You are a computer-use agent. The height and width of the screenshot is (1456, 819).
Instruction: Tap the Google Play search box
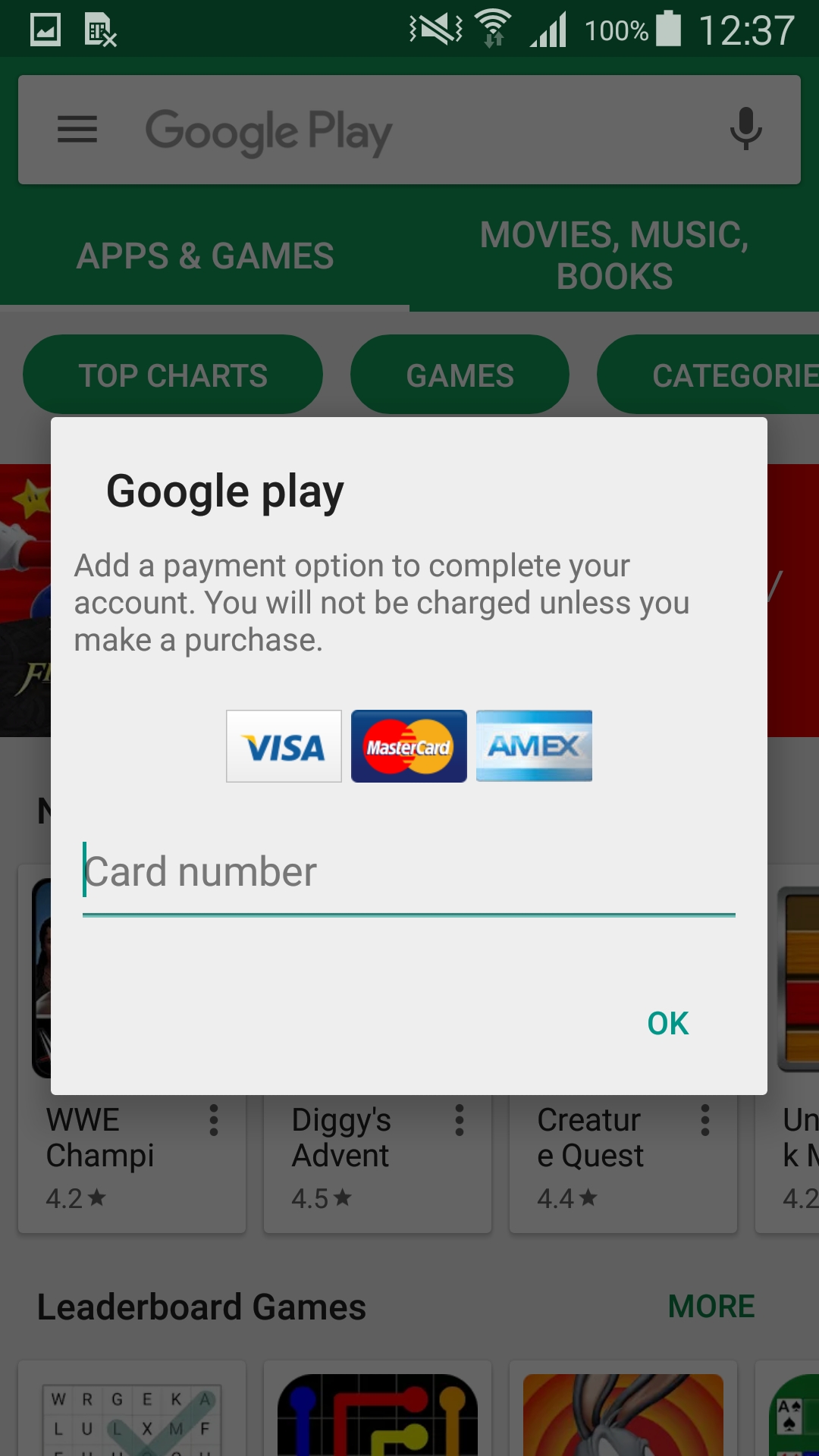[x=409, y=130]
